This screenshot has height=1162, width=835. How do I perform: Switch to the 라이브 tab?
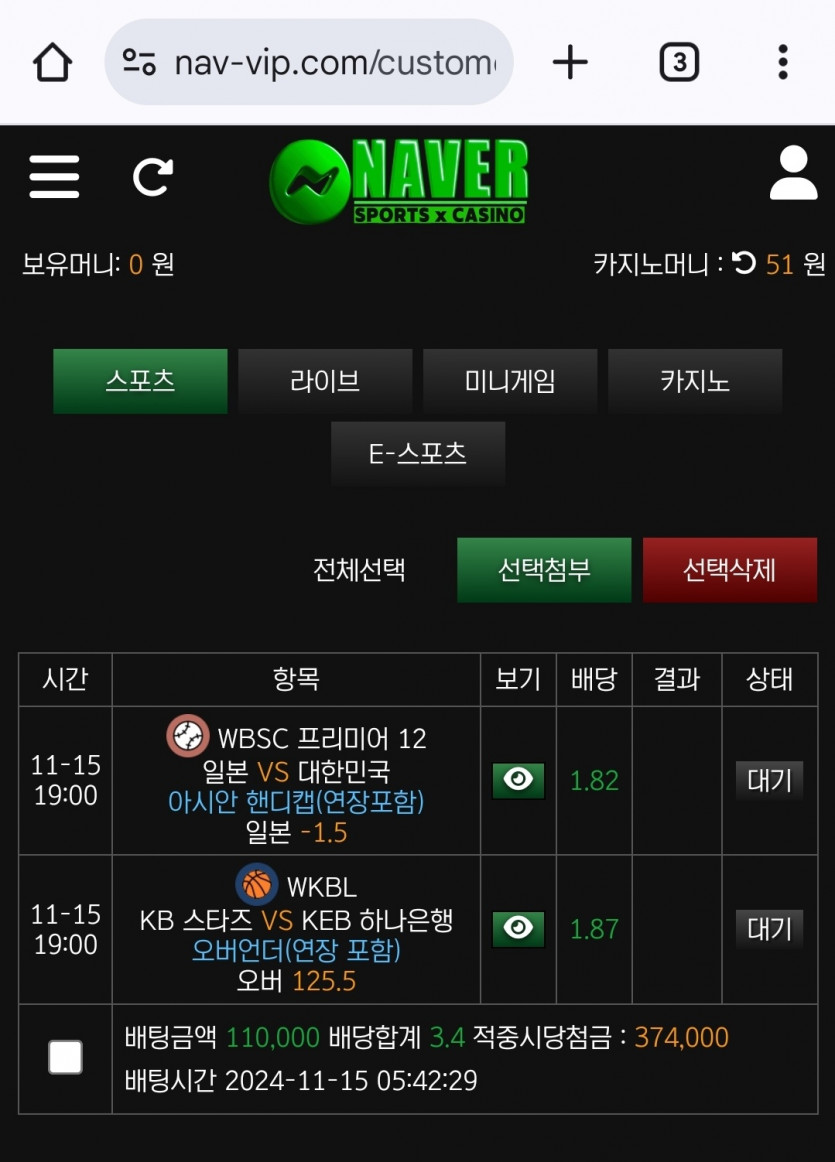325,381
